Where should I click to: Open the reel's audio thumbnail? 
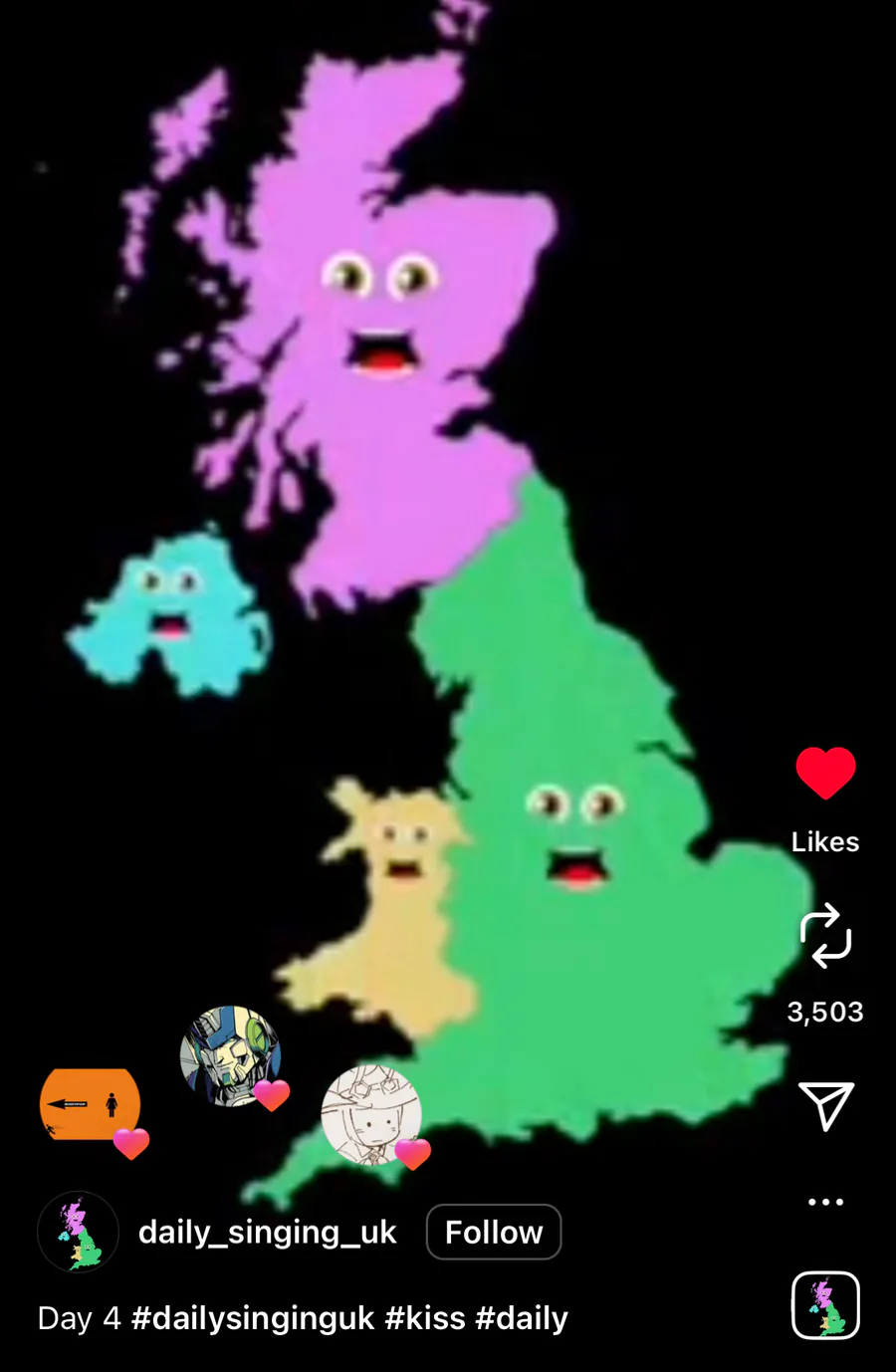pos(825,1305)
